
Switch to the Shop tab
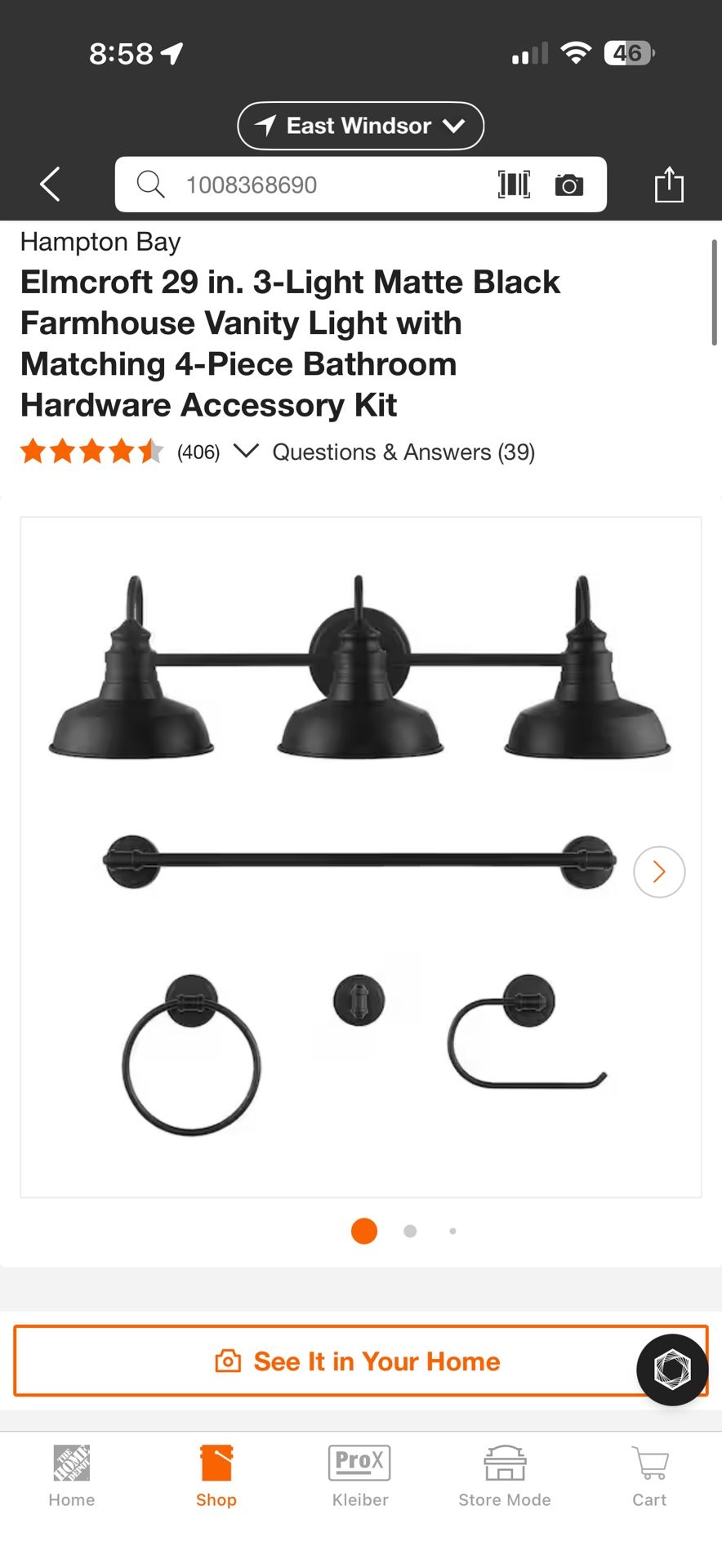216,1477
